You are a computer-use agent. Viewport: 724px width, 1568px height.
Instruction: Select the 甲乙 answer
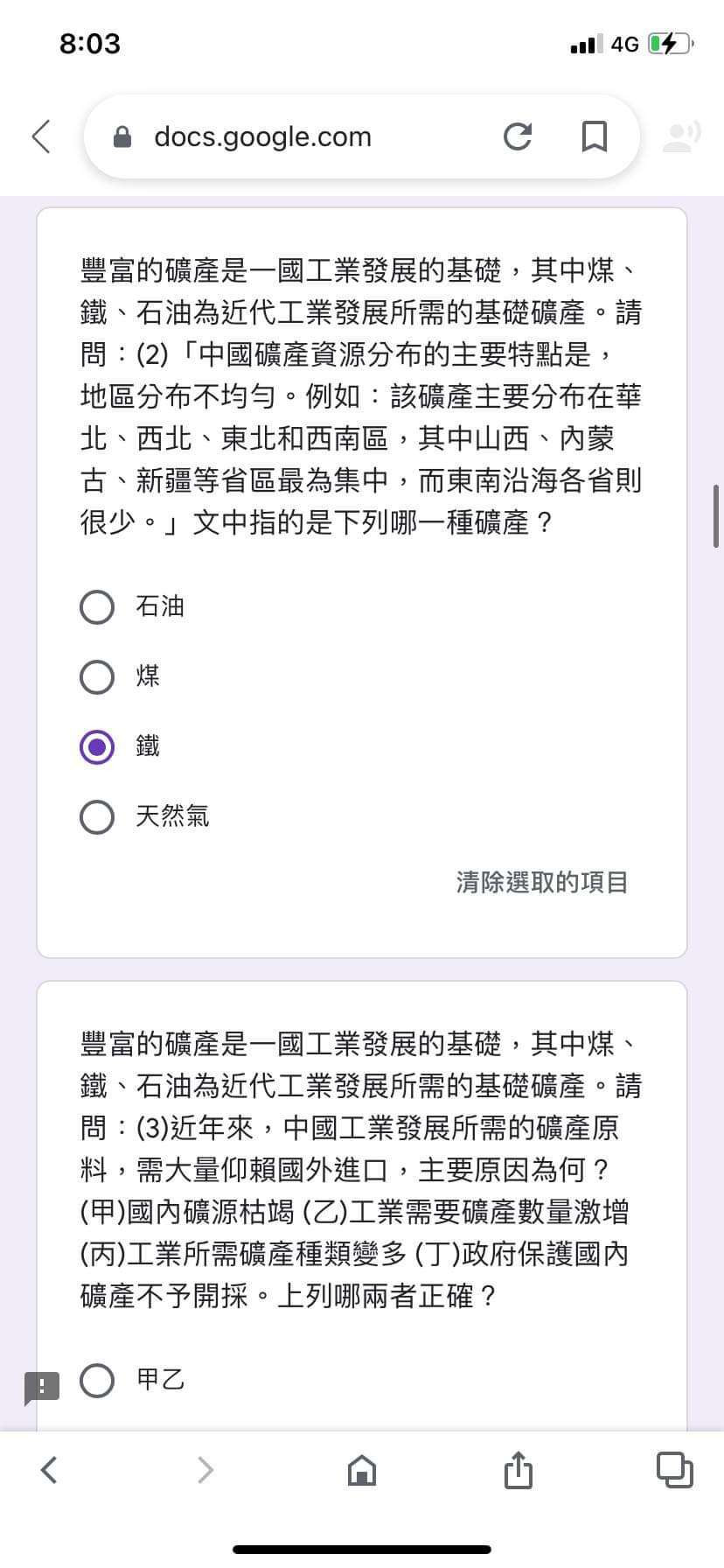pyautogui.click(x=97, y=1380)
